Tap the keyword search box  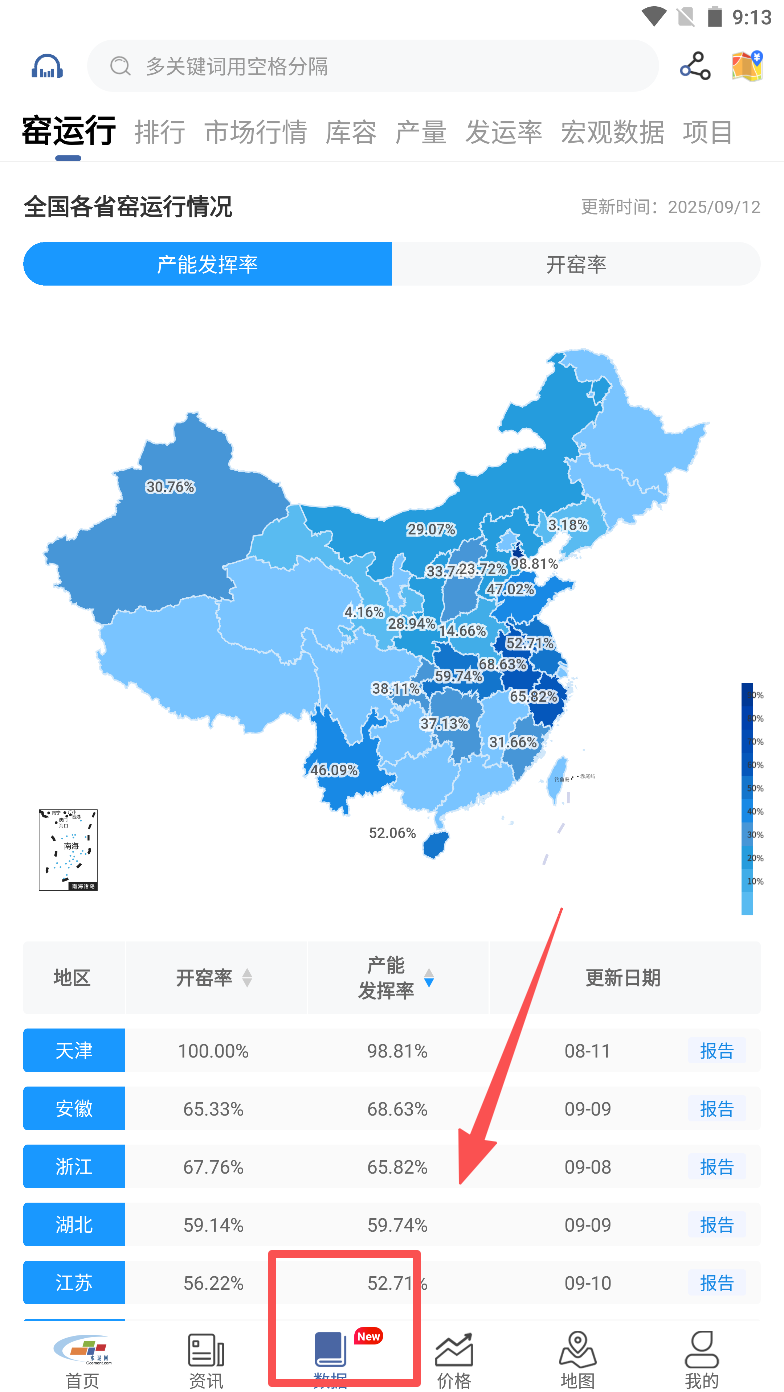point(372,67)
